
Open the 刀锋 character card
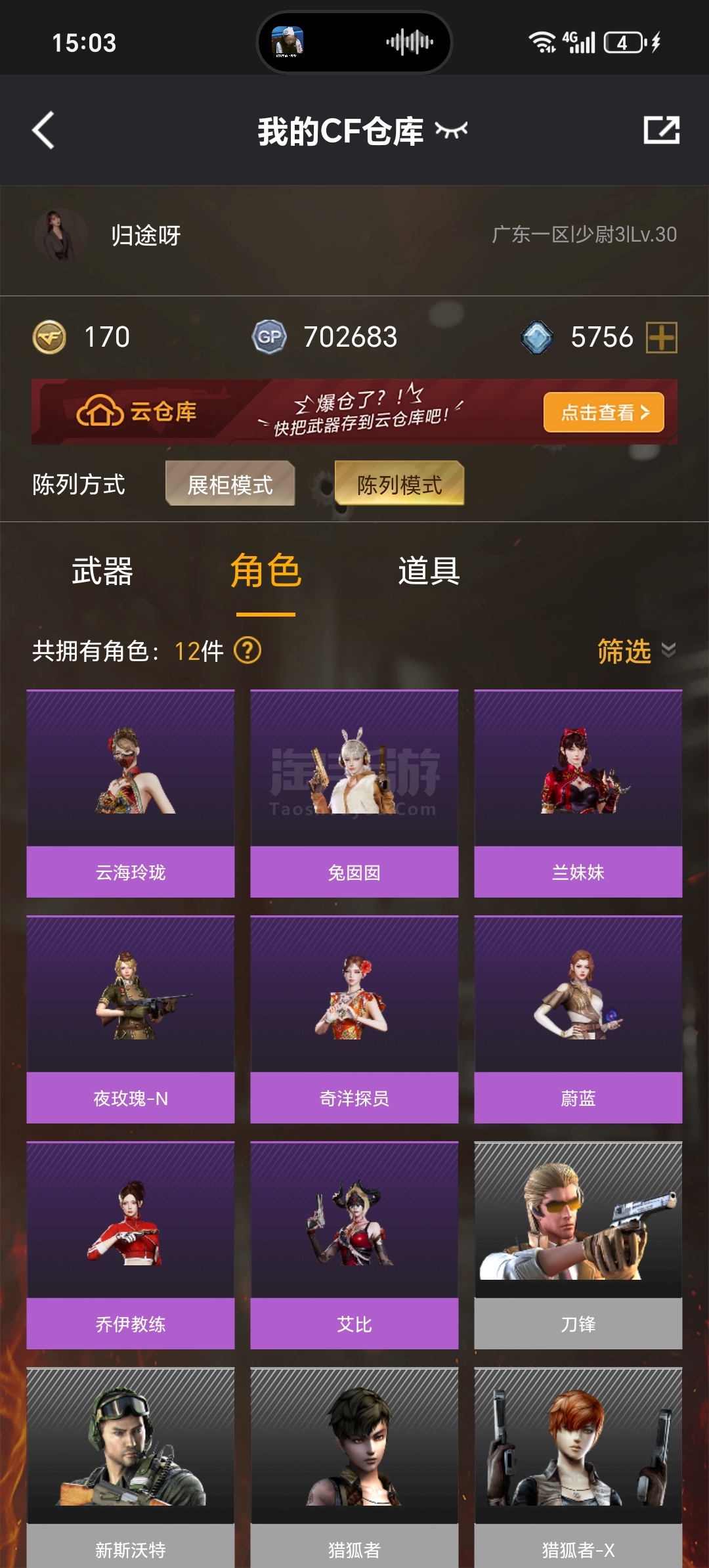578,1245
